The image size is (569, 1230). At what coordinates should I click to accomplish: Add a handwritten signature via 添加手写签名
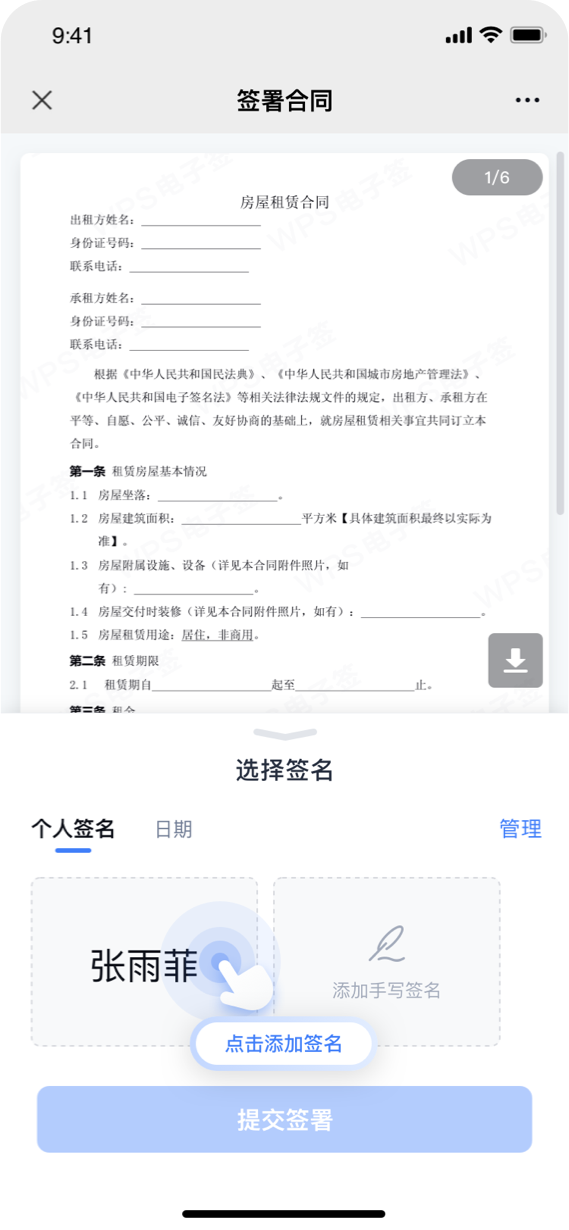tap(387, 962)
